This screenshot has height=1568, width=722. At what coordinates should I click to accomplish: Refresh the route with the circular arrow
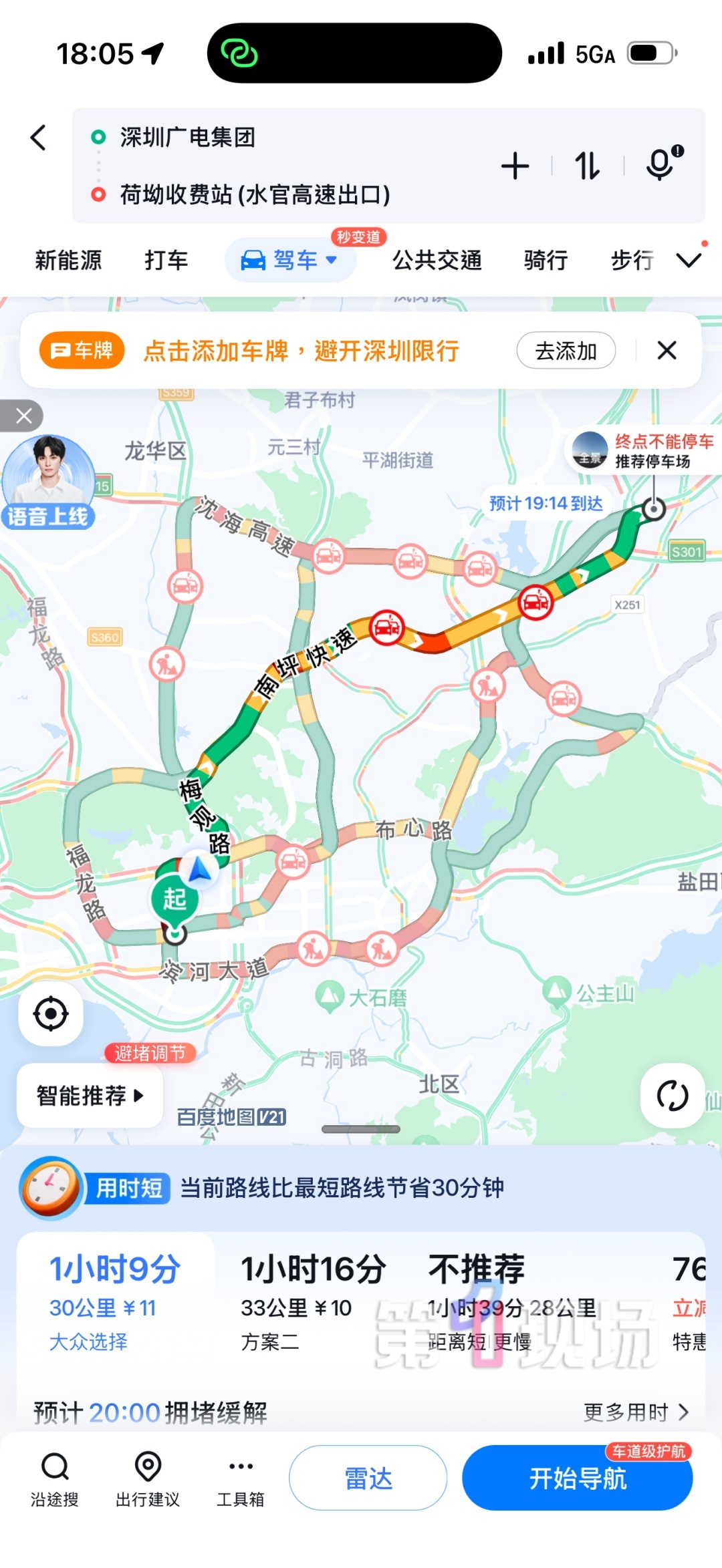672,1096
